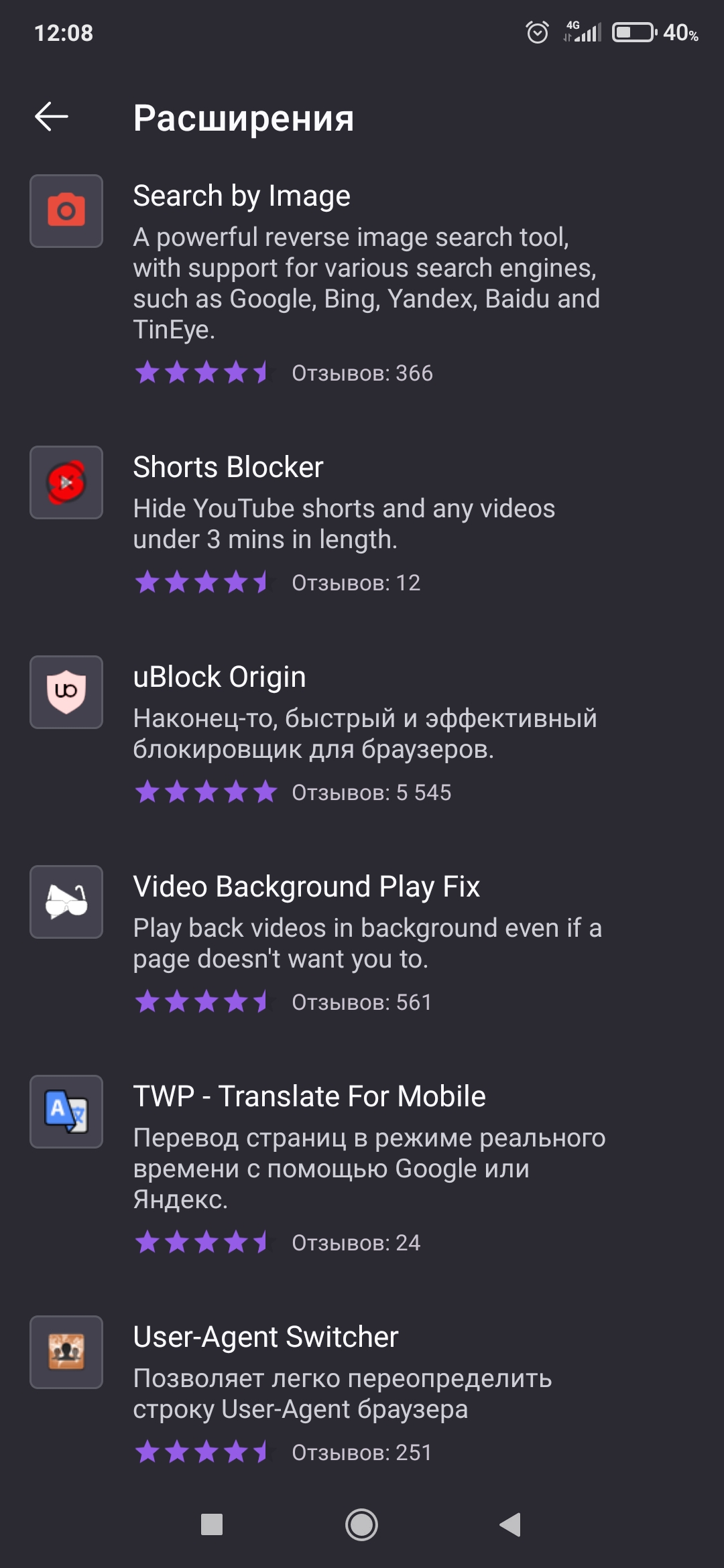Select the Shorts Blocker extension
Screen dimensions: 724x1568
tap(228, 468)
